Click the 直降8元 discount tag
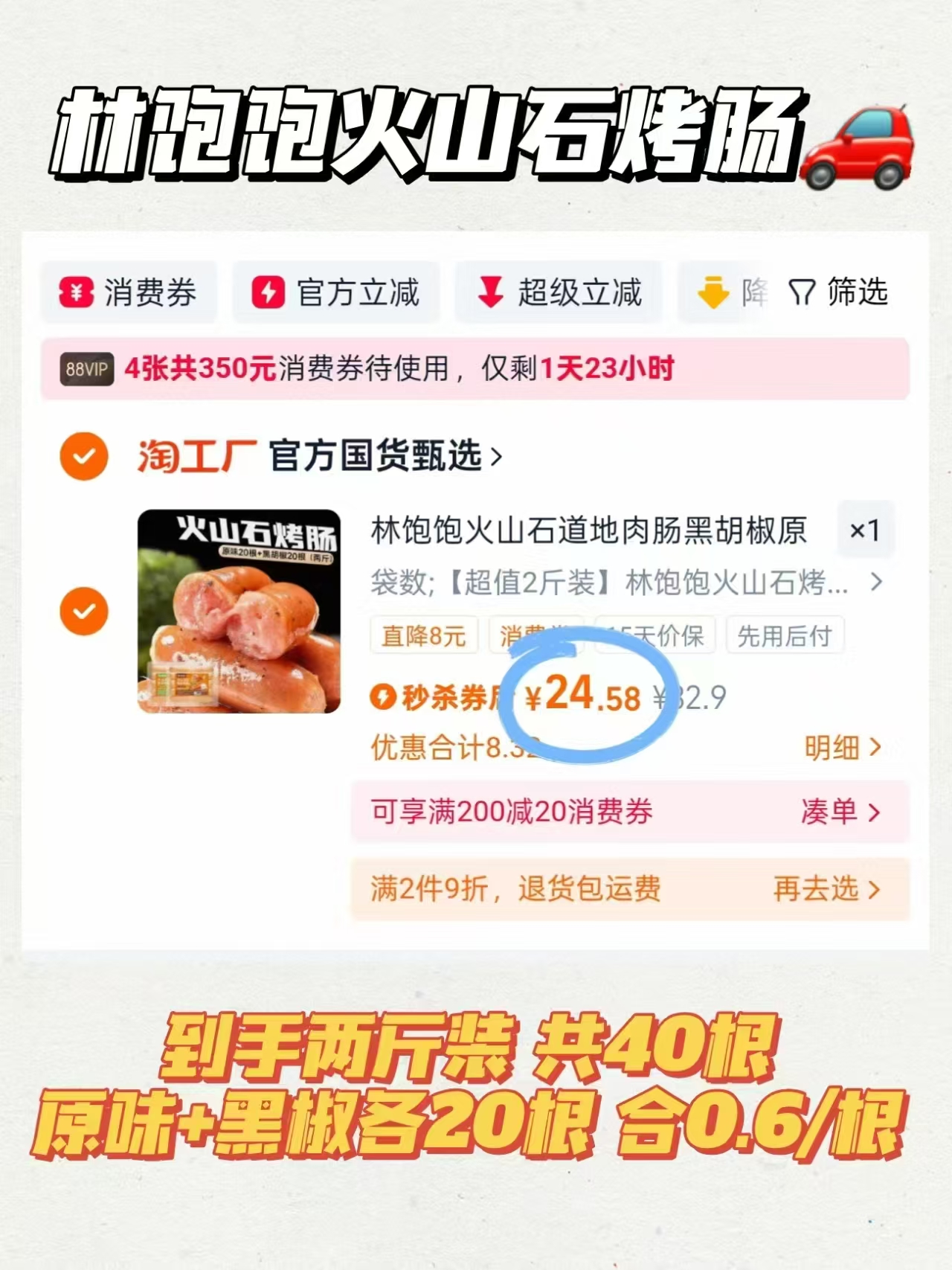This screenshot has height=1270, width=952. [424, 635]
